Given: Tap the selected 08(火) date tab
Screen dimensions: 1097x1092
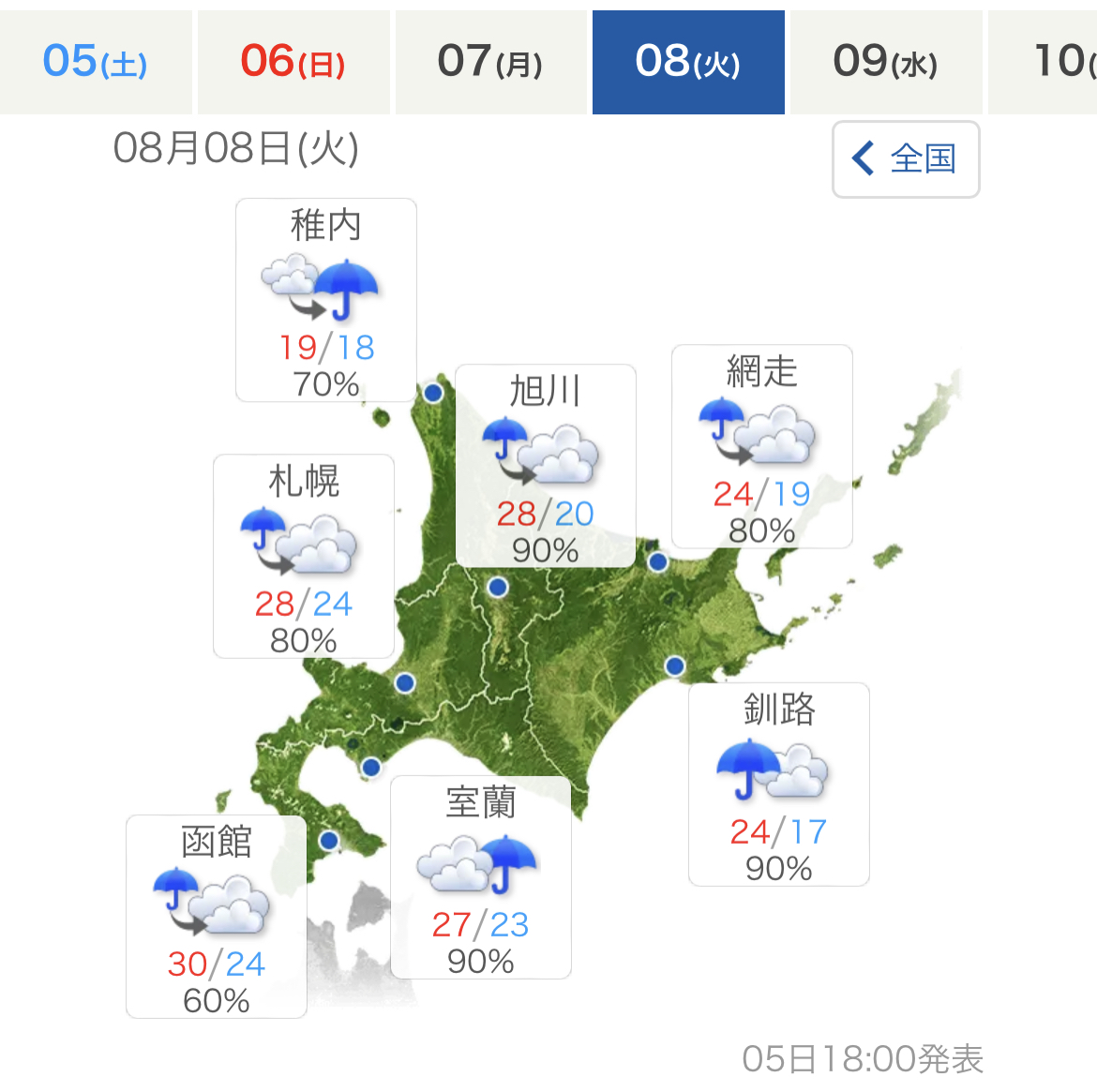Looking at the screenshot, I should [x=688, y=62].
